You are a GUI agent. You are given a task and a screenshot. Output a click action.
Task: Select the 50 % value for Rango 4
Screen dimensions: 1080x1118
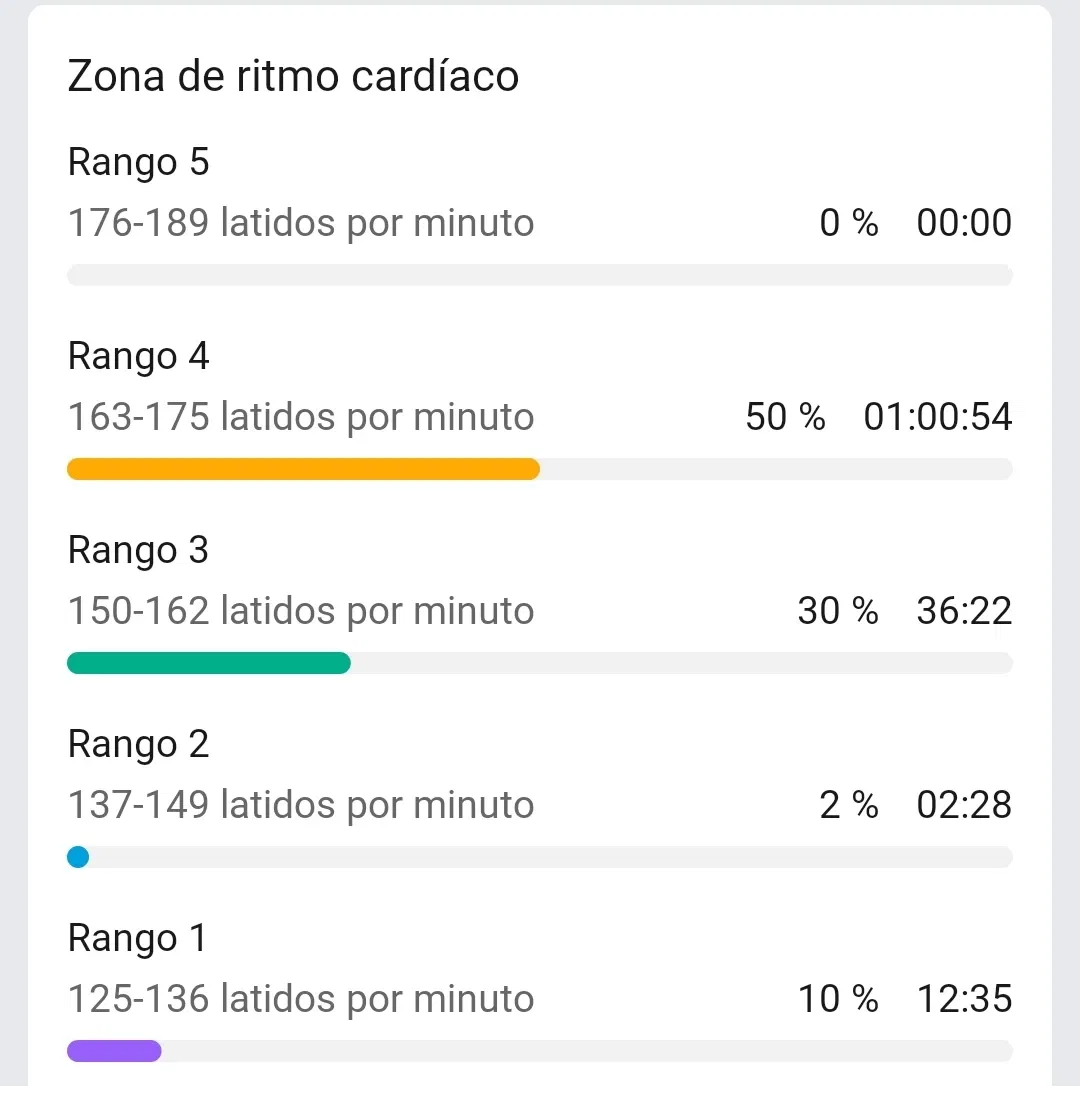point(786,416)
